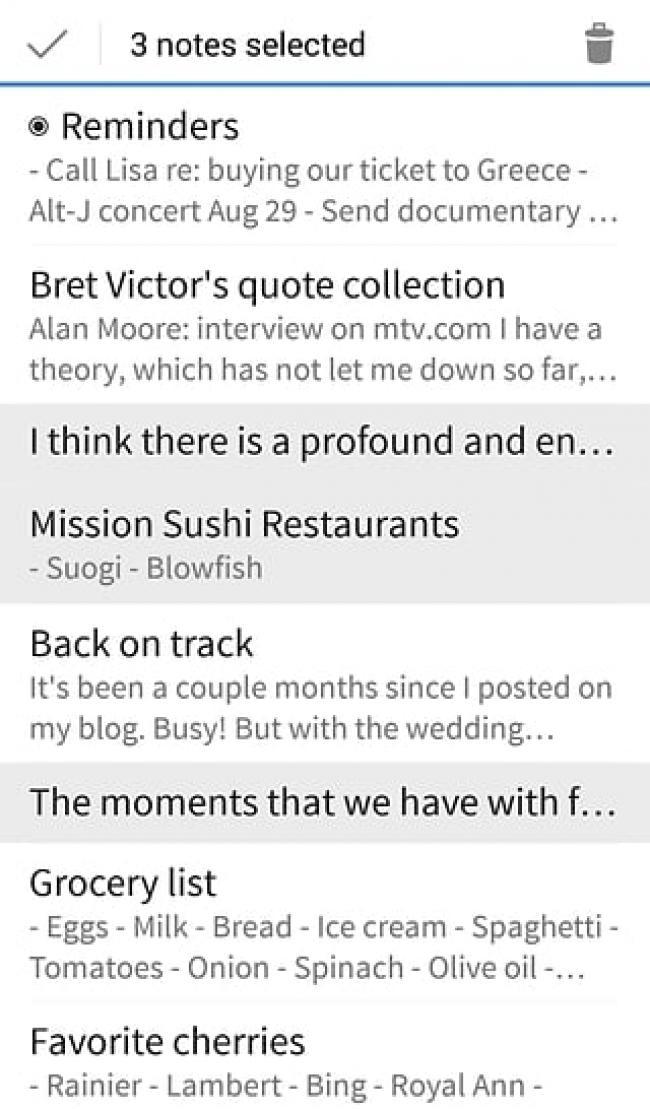Select the Back on track note
Viewport: 650px width, 1109px height.
(x=324, y=683)
